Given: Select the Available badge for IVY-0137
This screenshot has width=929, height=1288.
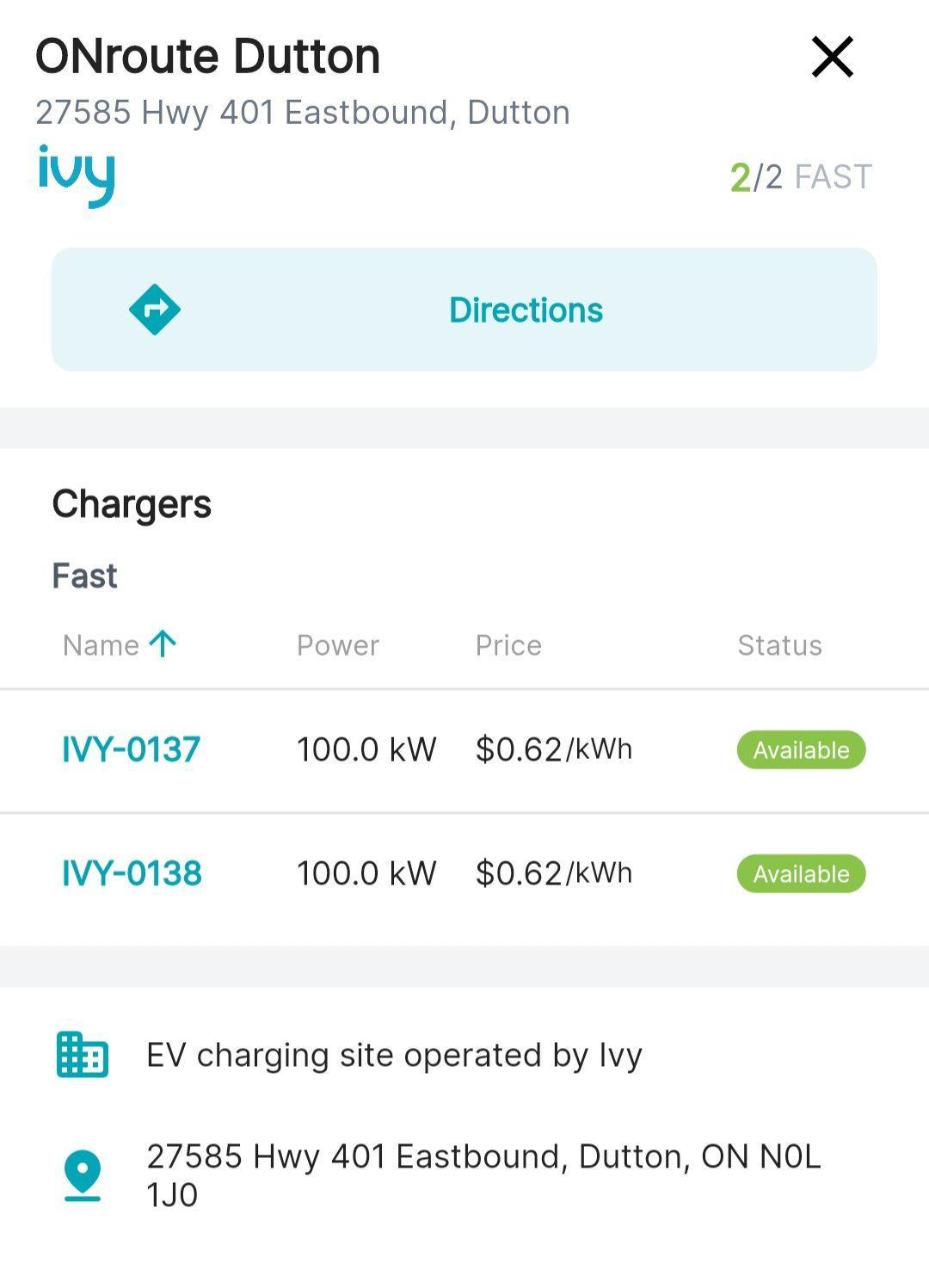Looking at the screenshot, I should (801, 749).
